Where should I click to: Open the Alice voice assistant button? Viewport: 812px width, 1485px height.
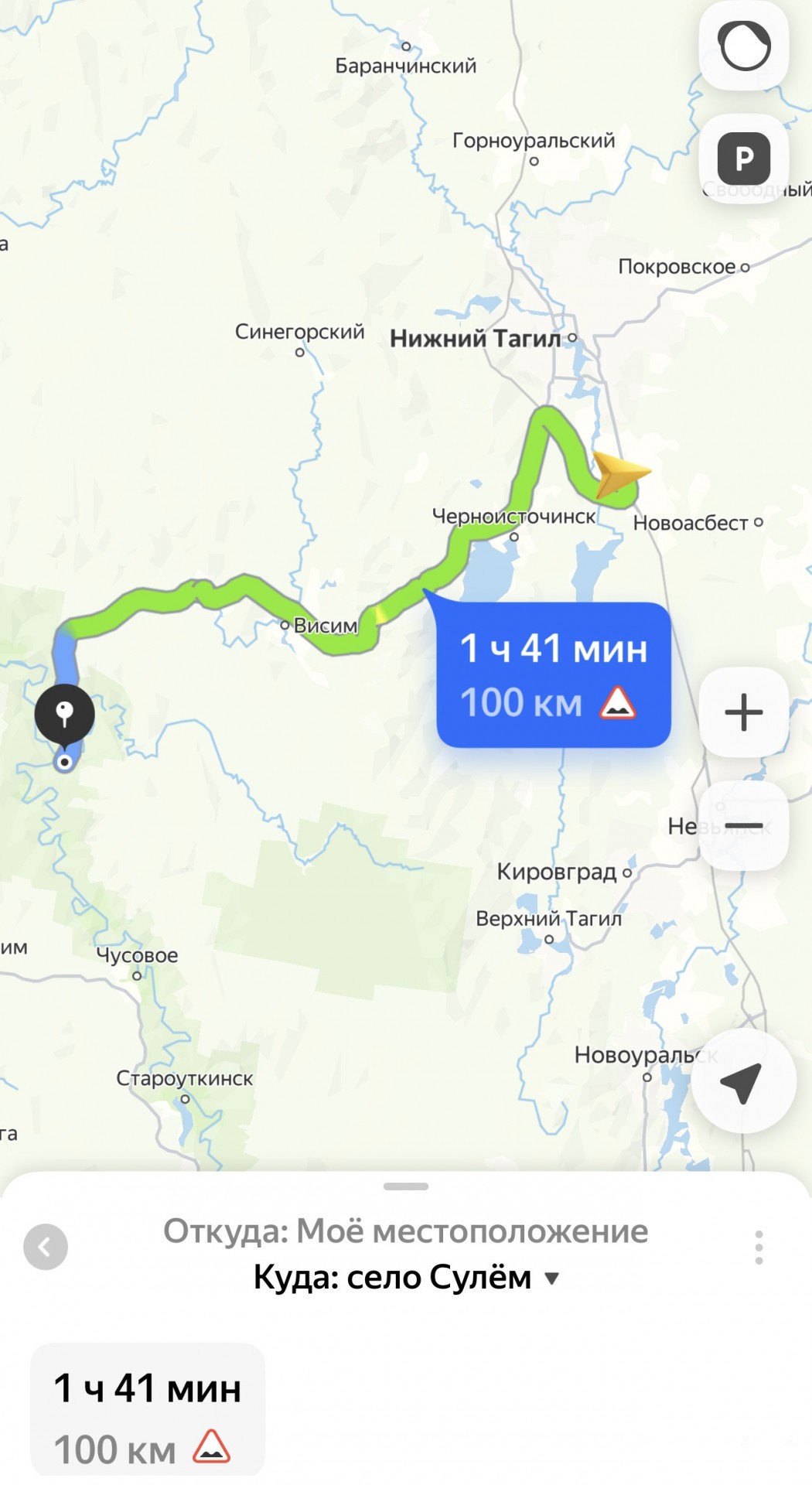[x=744, y=46]
